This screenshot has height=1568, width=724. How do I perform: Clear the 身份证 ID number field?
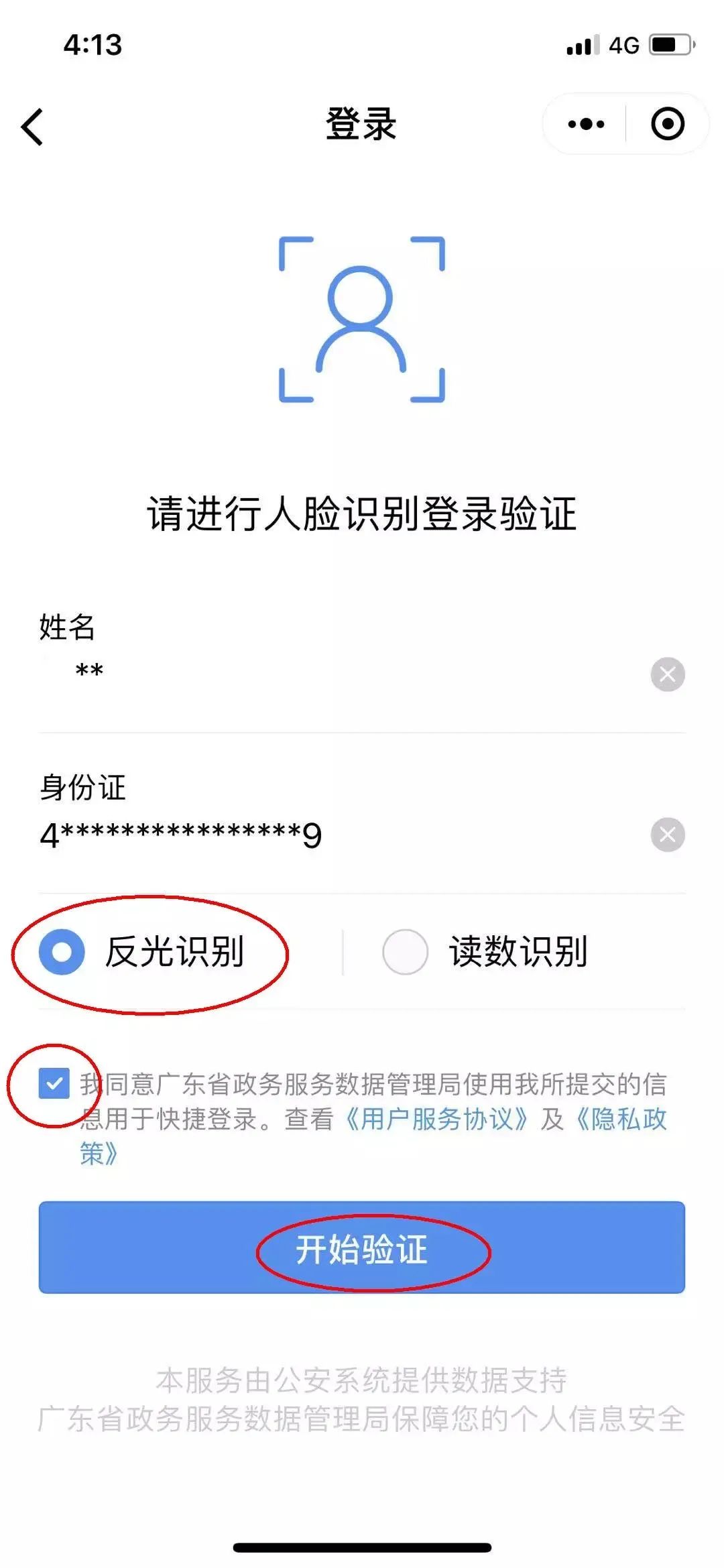pos(667,835)
